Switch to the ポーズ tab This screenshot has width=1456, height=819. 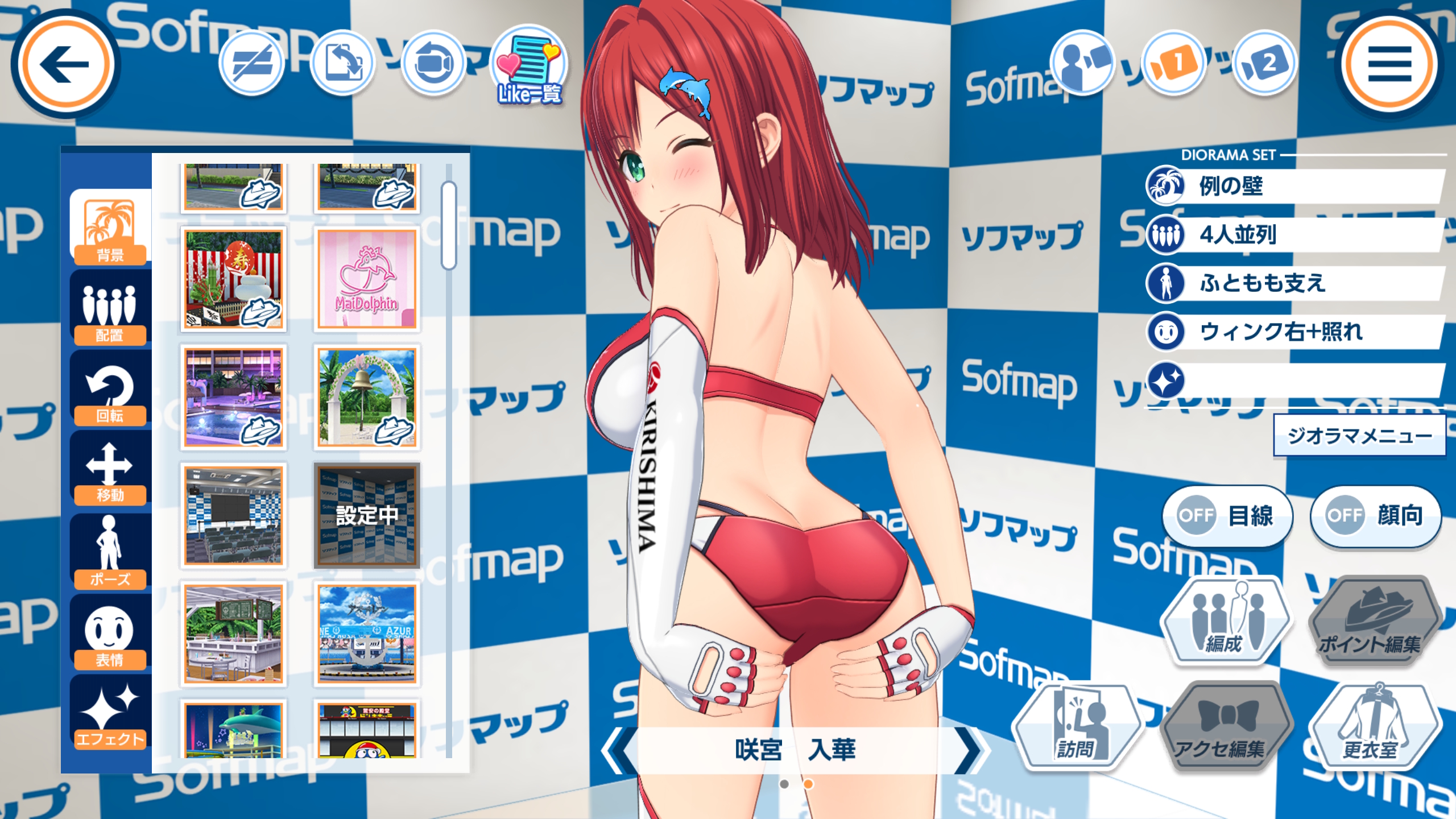click(110, 552)
